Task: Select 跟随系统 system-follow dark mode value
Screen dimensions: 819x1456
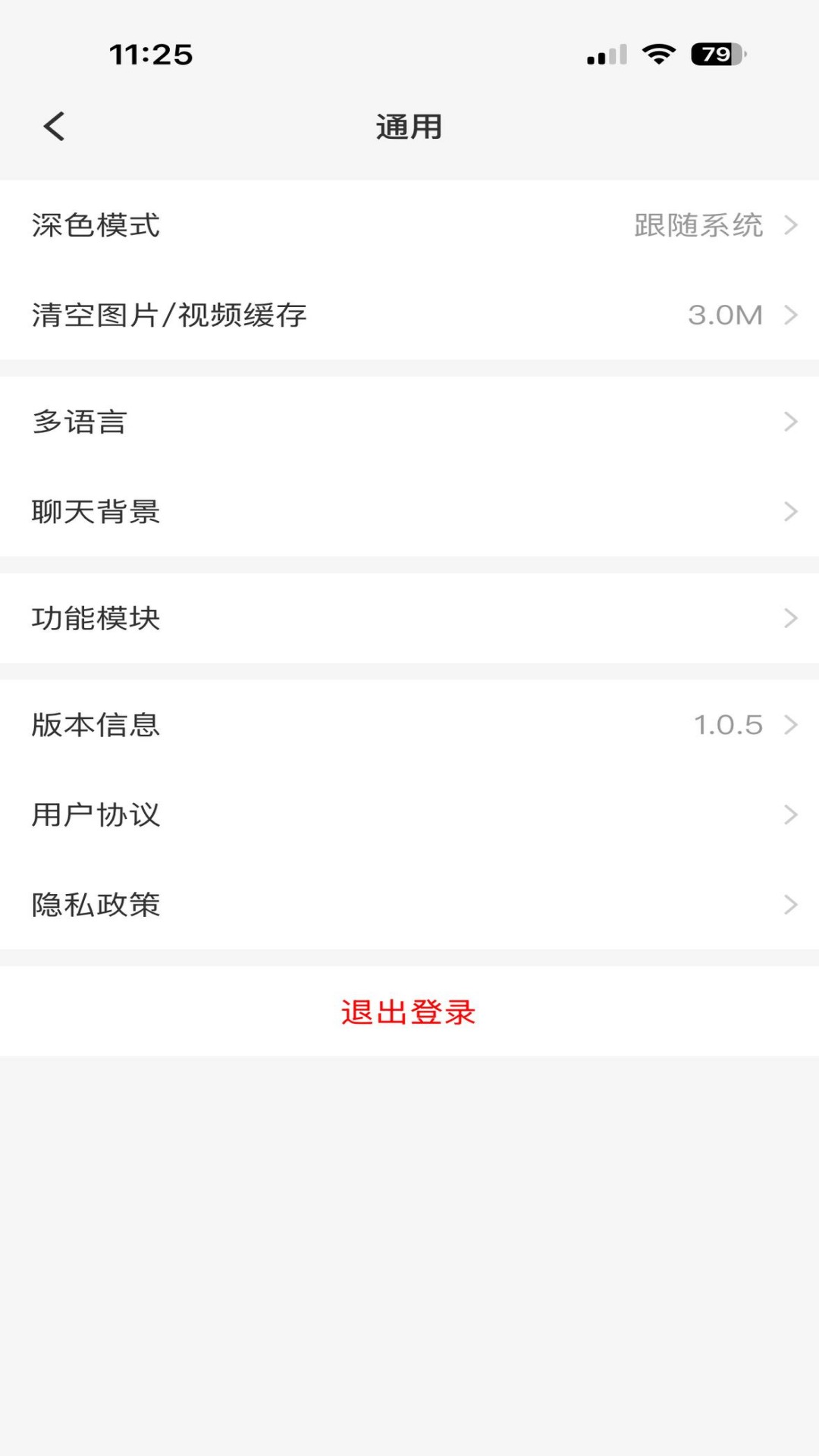Action: 696,225
